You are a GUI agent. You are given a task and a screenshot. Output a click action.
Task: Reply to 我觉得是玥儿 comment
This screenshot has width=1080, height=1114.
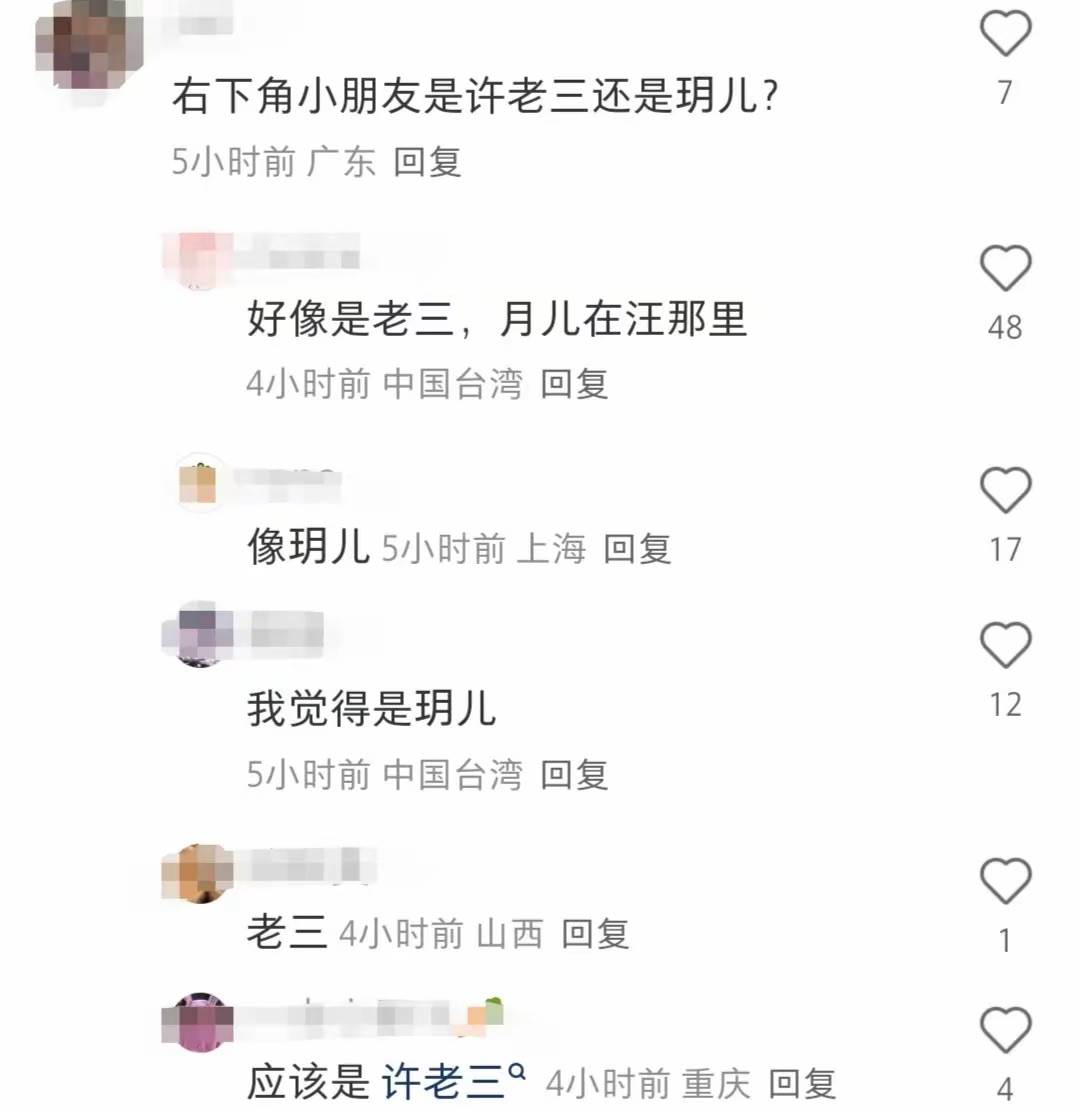click(x=574, y=774)
